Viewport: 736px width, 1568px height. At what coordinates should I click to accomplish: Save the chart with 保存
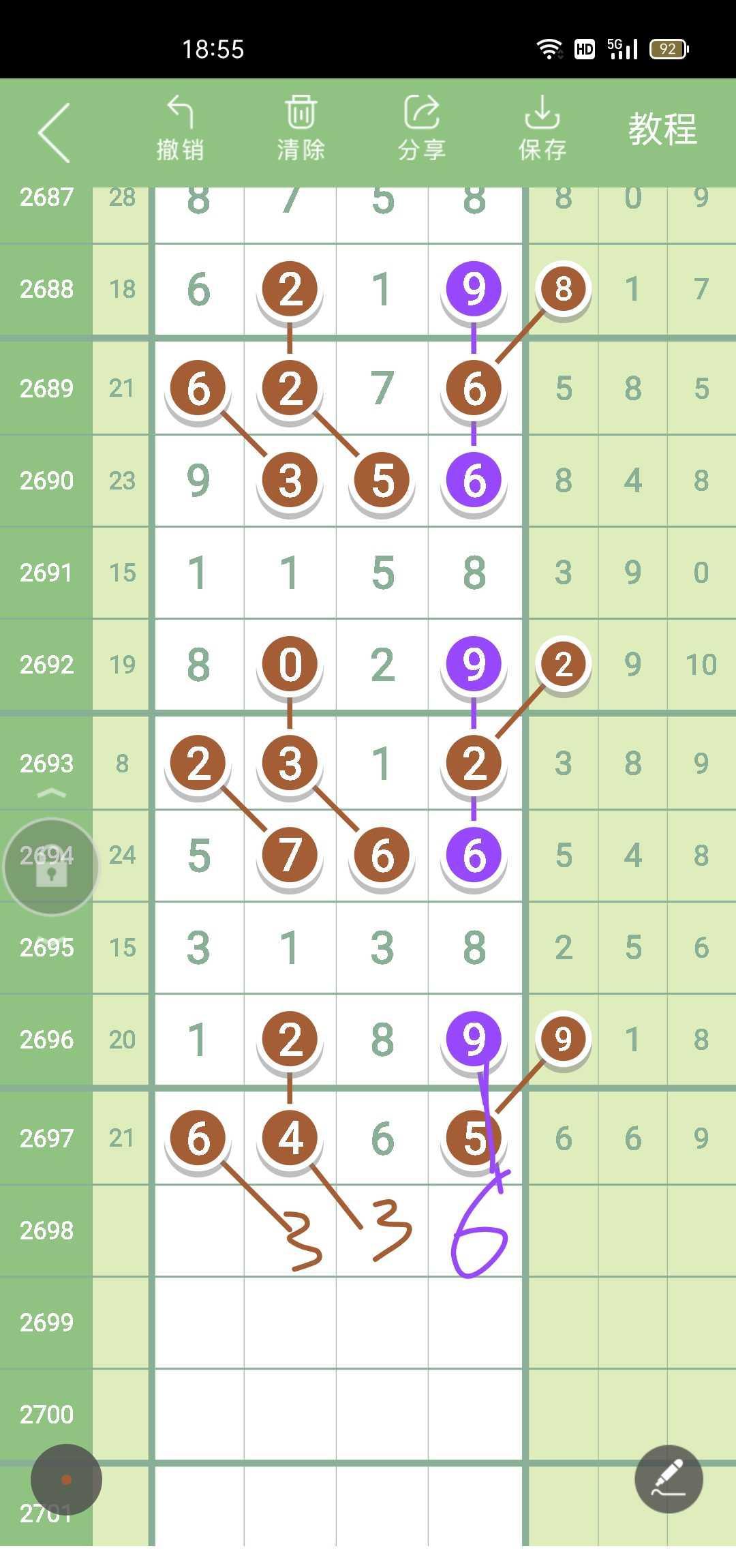tap(542, 130)
